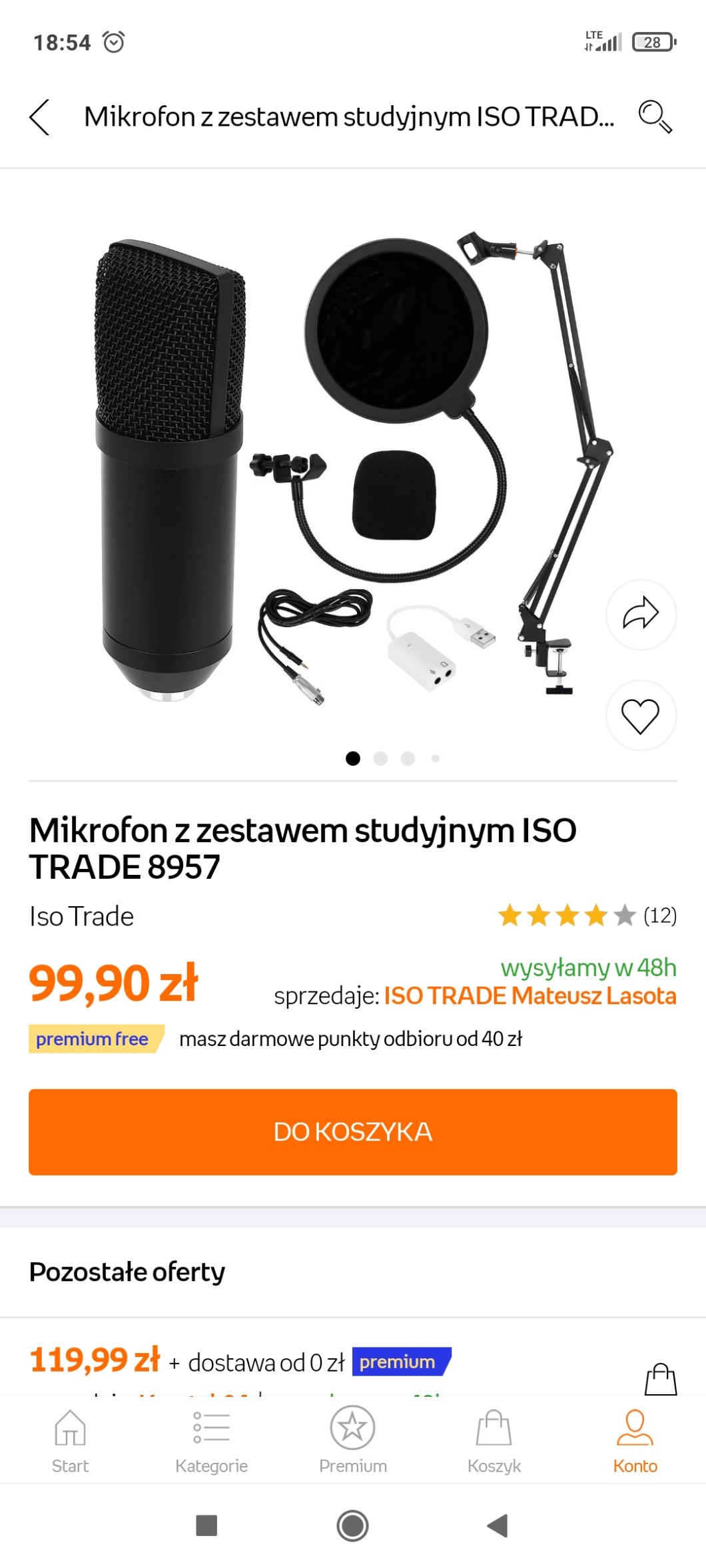Tap the system home button
This screenshot has height=1568, width=706.
(x=353, y=1525)
